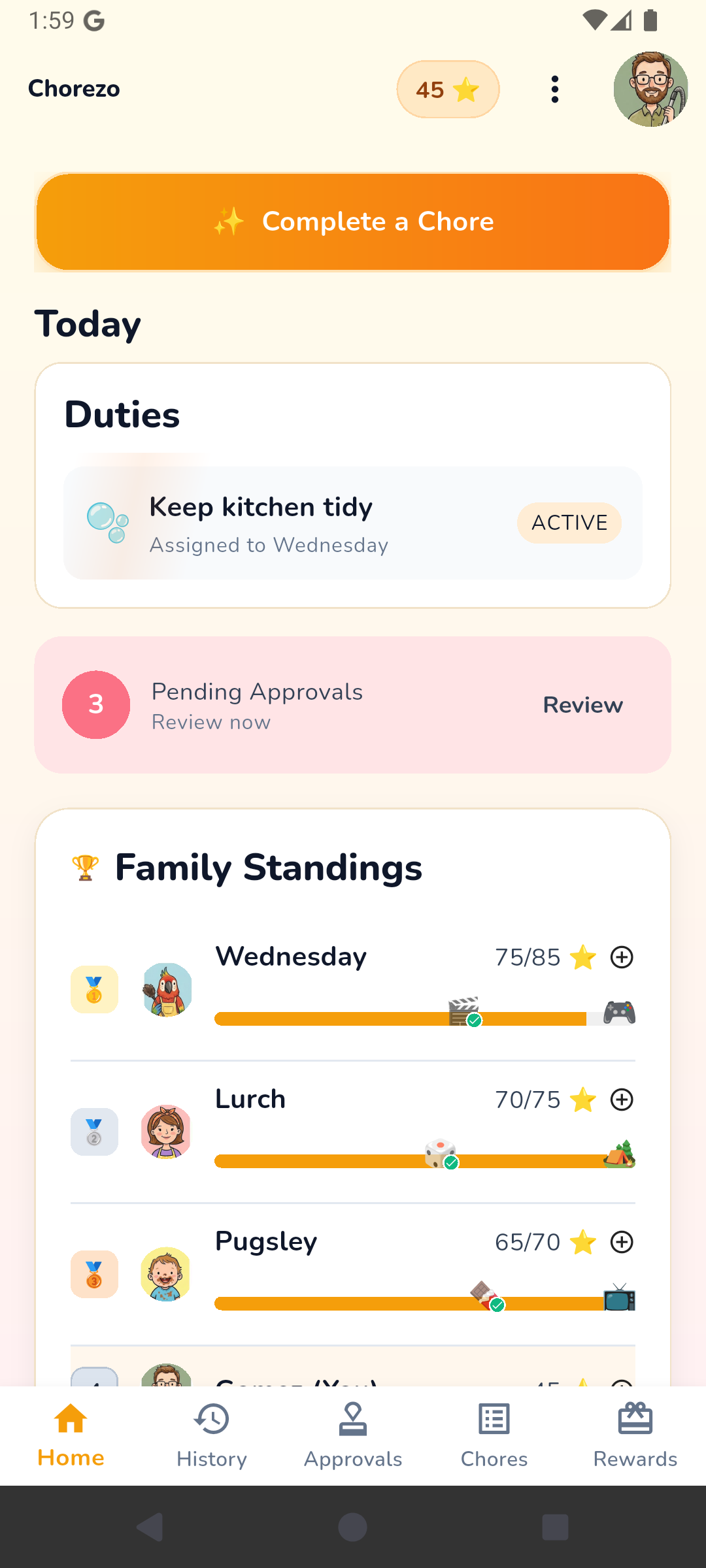Tap the plus circle next to Pugsley's score
This screenshot has width=706, height=1568.
[622, 1242]
